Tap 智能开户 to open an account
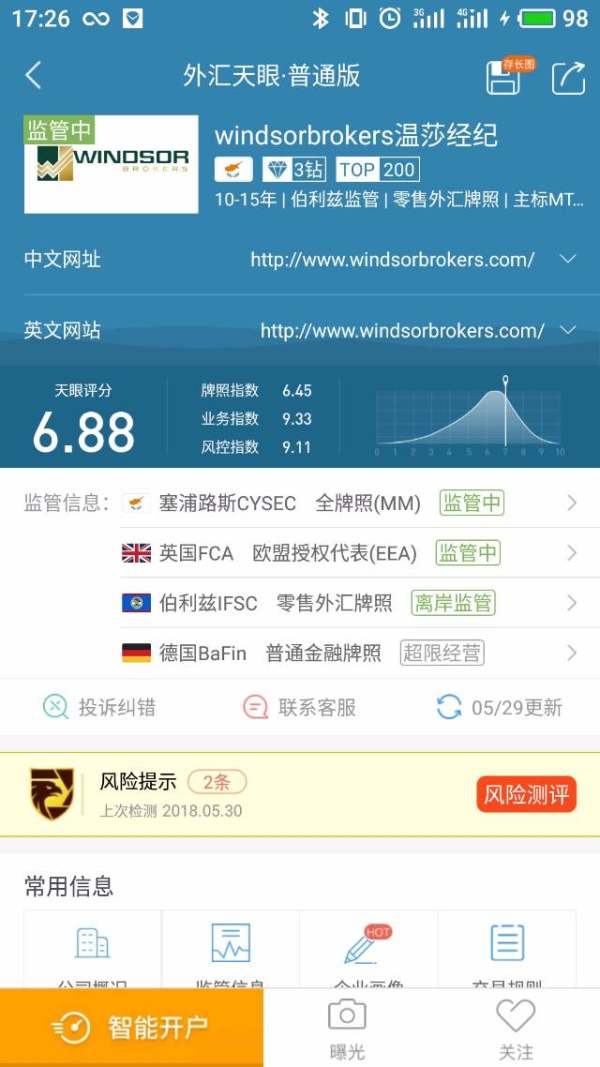This screenshot has width=600, height=1067. tap(131, 1027)
